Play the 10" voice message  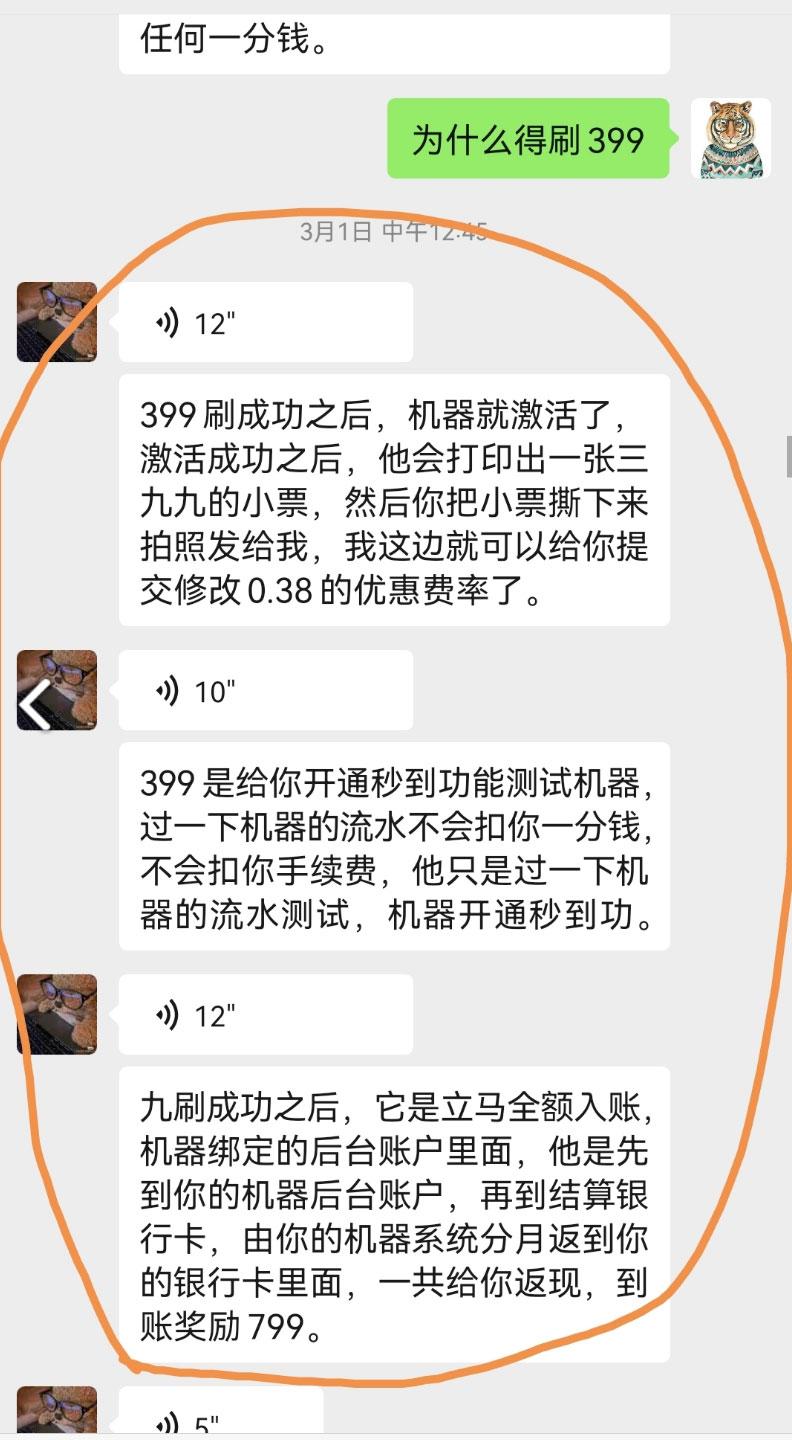pyautogui.click(x=265, y=689)
